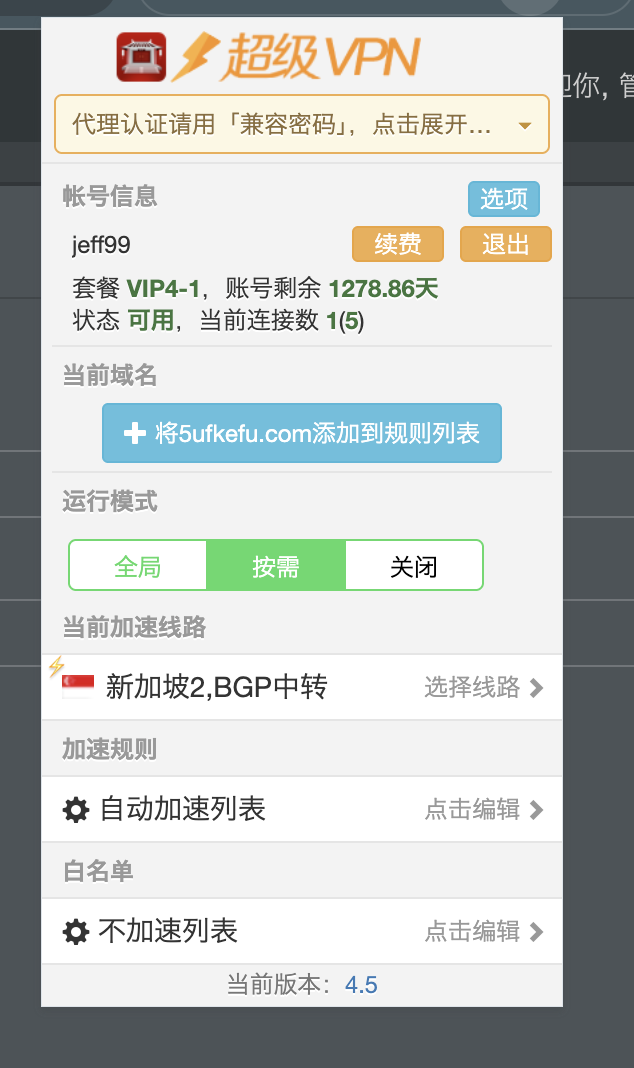Edit the 自动加速列表 rules
This screenshot has height=1068, width=634.
(x=302, y=809)
